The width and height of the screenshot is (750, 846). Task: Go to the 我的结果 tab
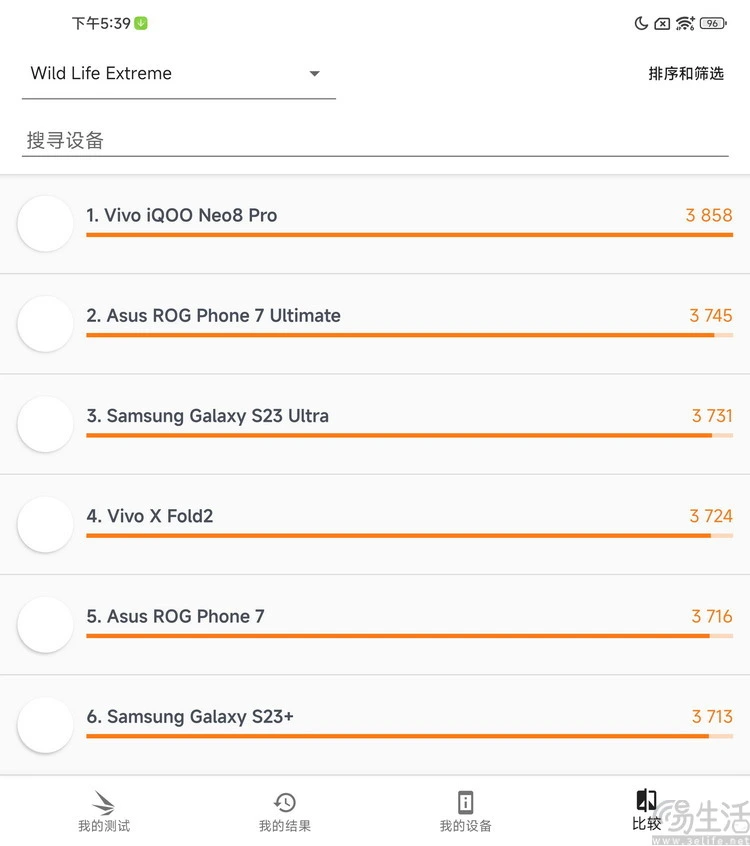point(285,811)
